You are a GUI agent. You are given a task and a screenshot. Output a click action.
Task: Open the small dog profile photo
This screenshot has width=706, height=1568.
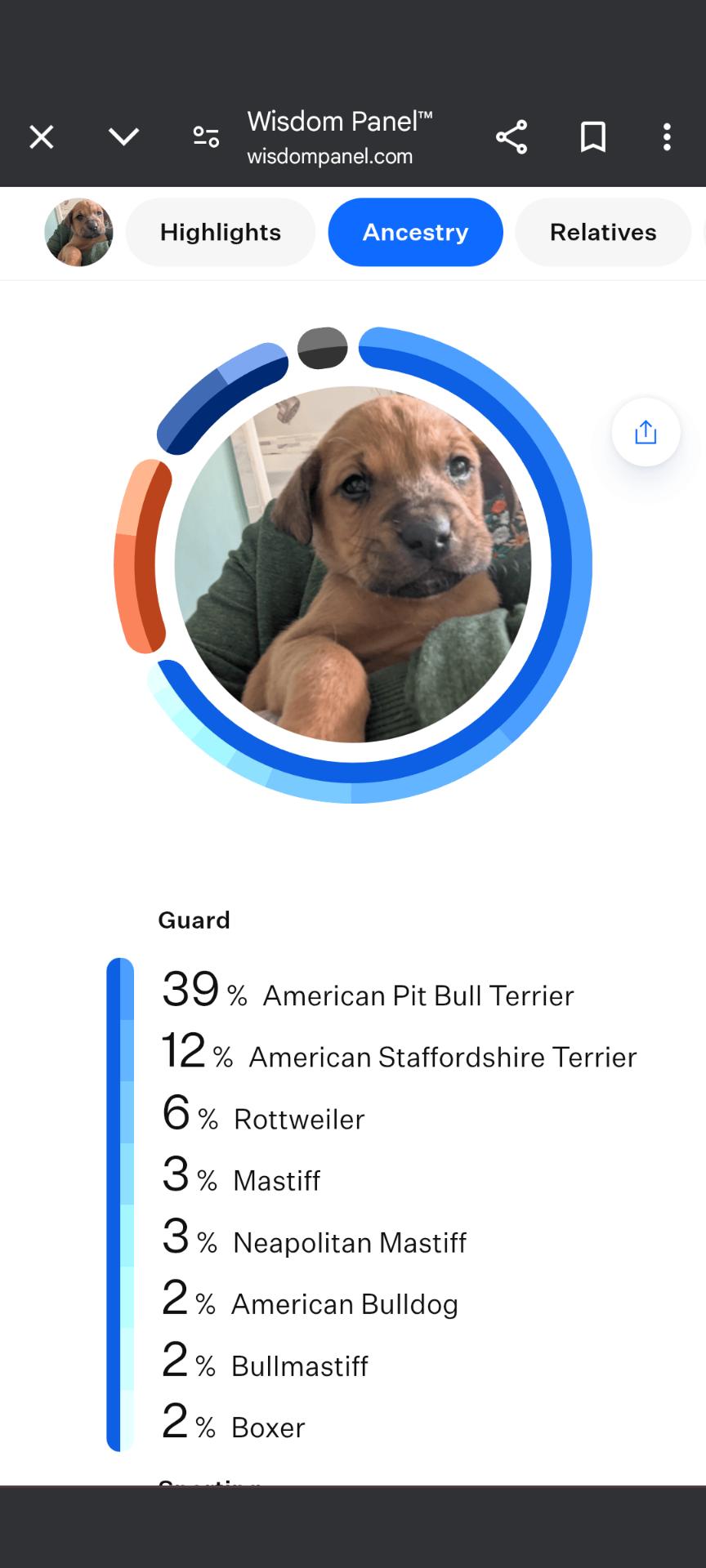pyautogui.click(x=78, y=232)
